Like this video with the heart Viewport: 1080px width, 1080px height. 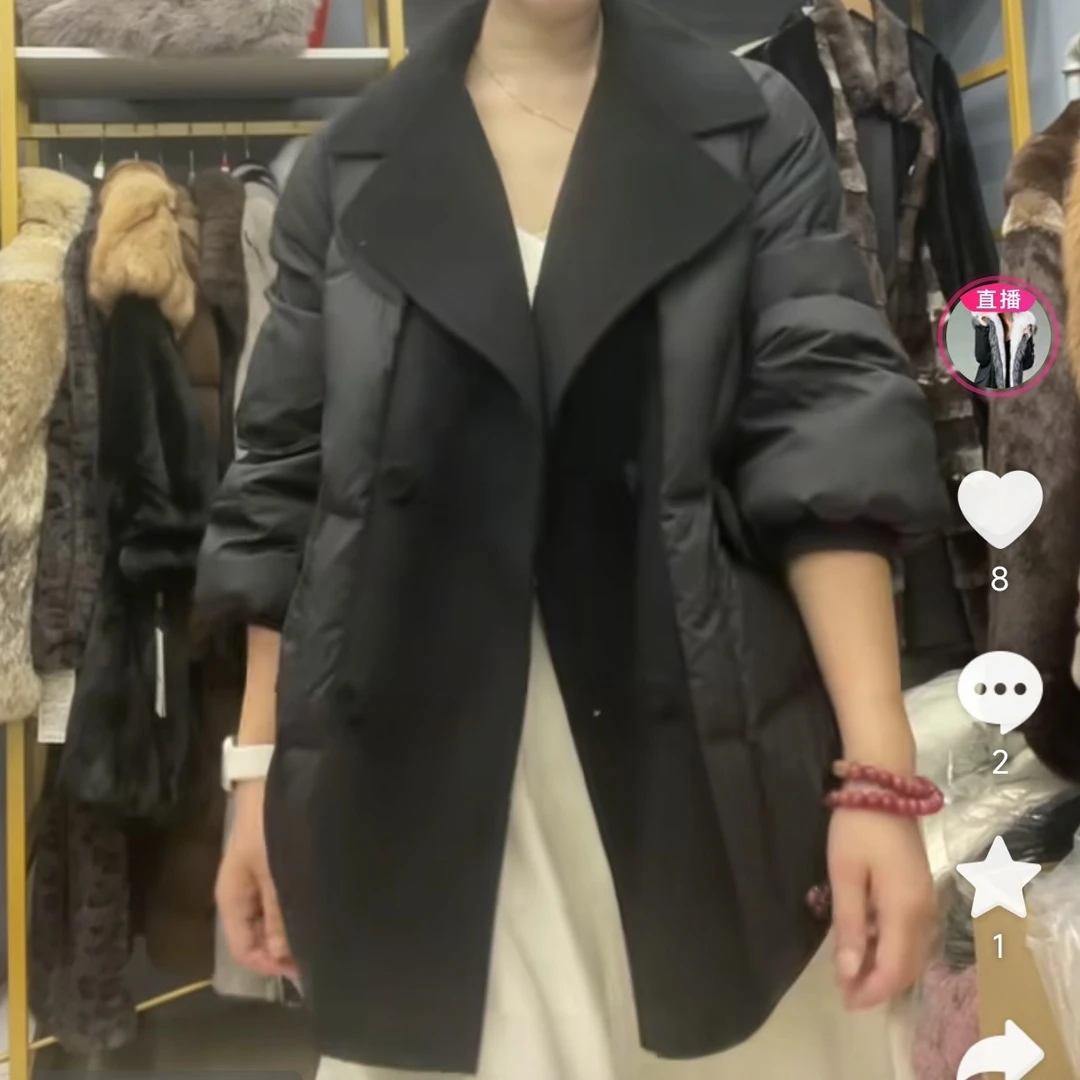click(1000, 509)
